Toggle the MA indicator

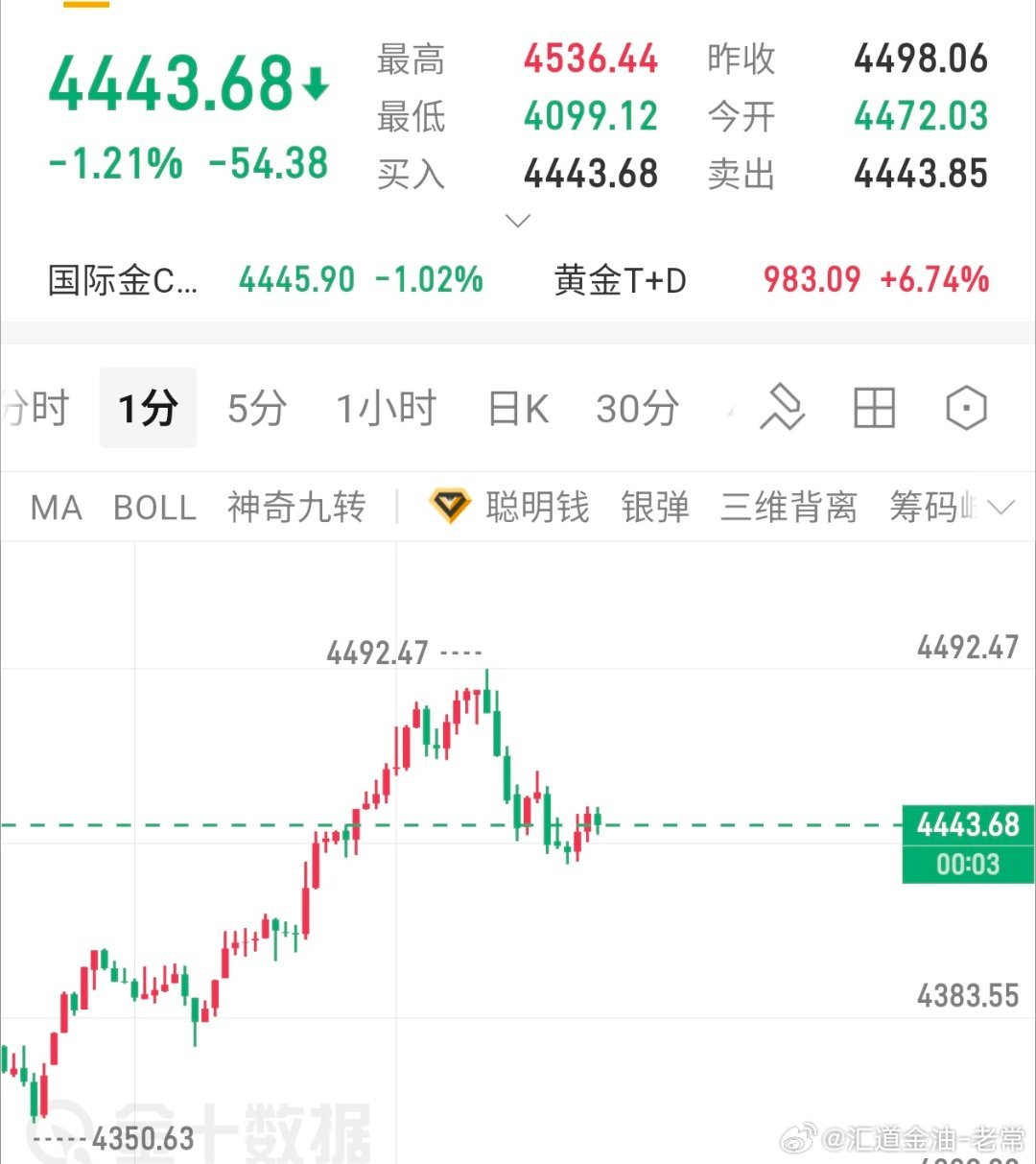click(x=55, y=507)
